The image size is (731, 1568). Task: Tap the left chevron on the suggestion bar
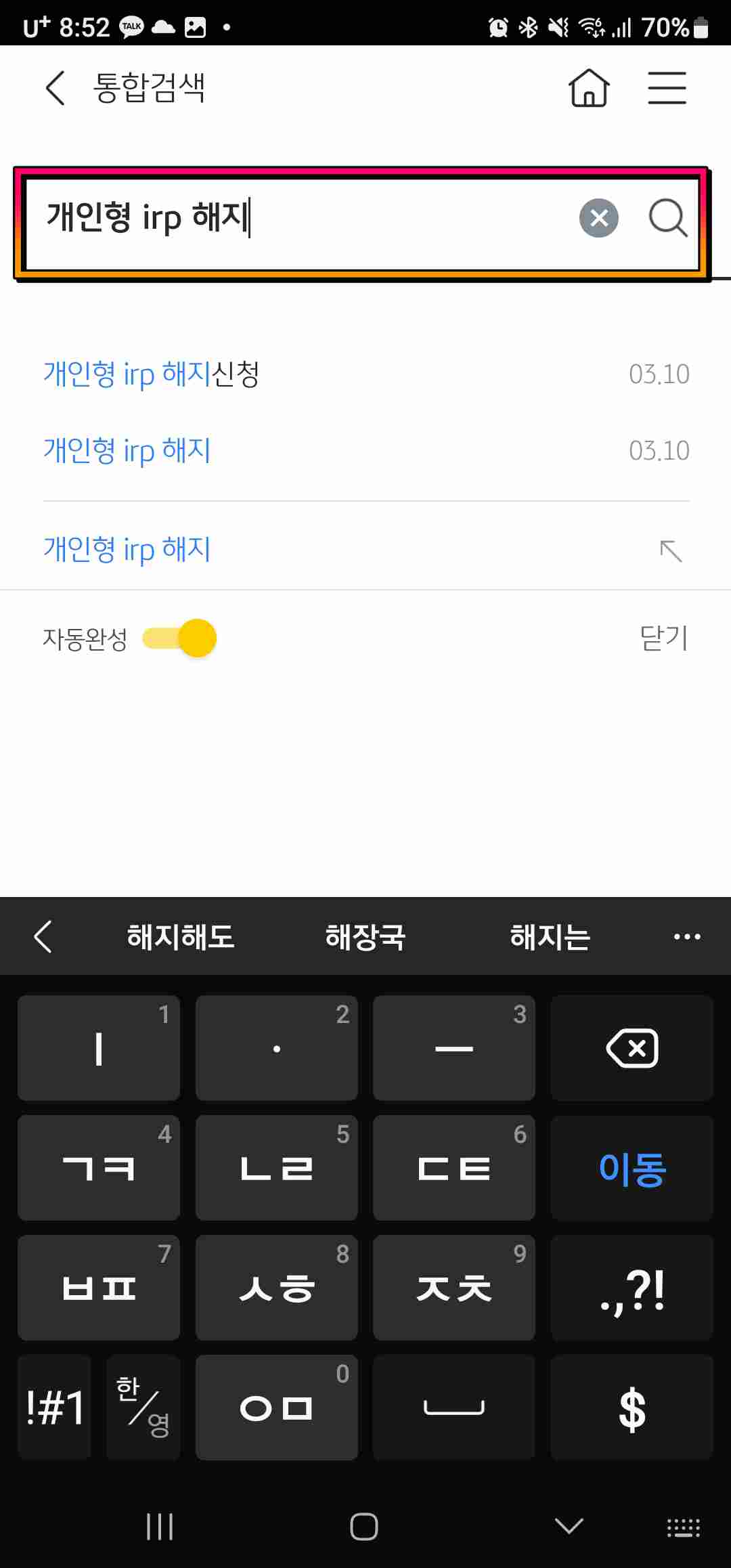[x=43, y=936]
